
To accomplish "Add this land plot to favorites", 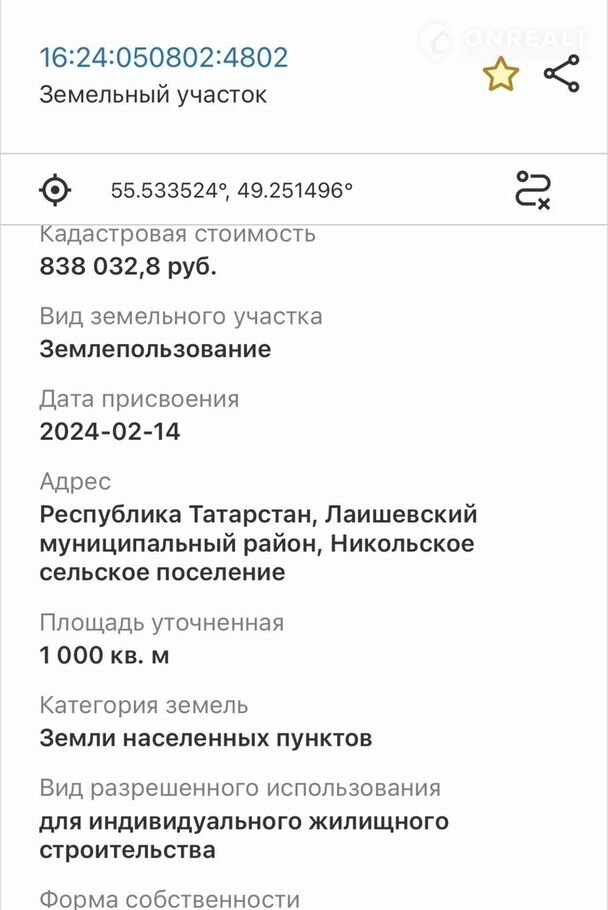I will pos(501,75).
